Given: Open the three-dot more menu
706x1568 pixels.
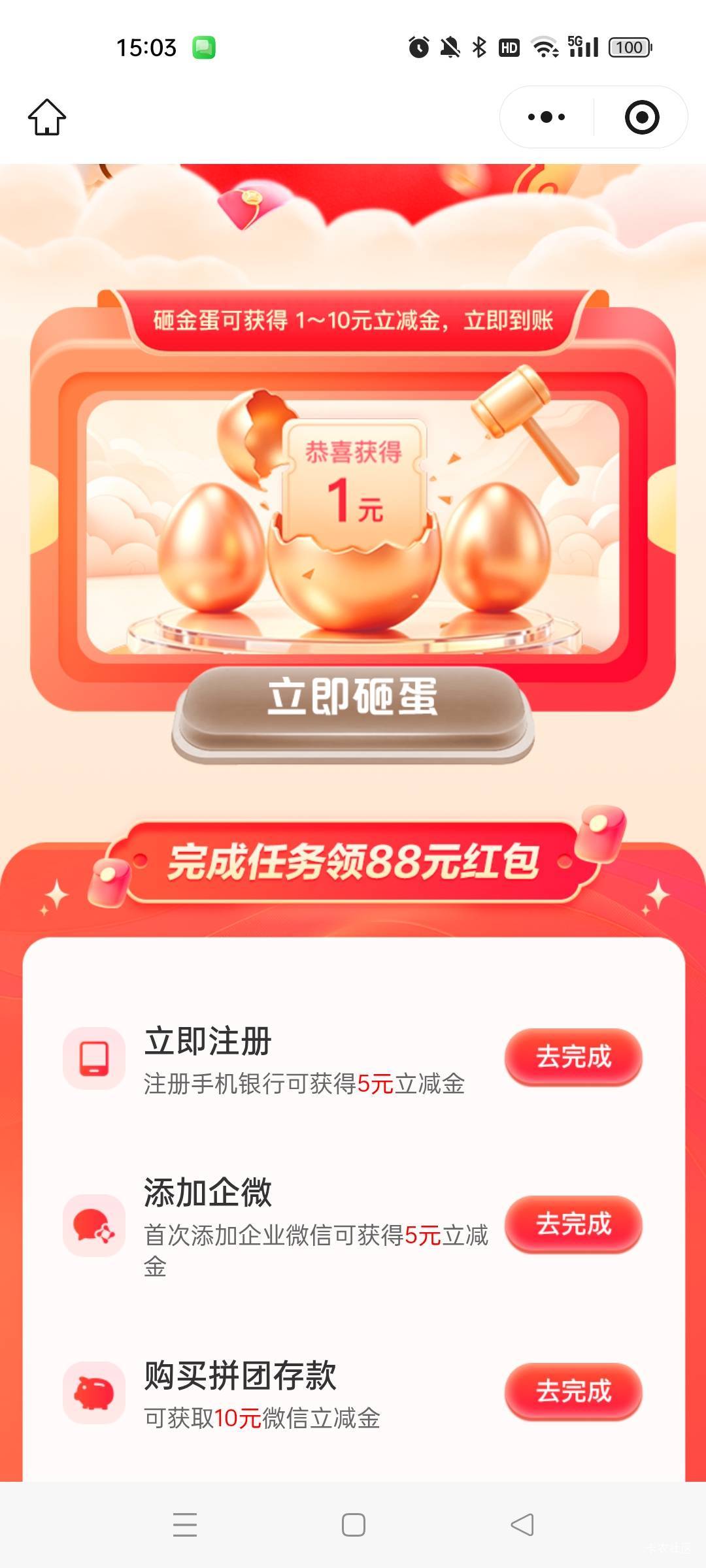Looking at the screenshot, I should tap(546, 118).
